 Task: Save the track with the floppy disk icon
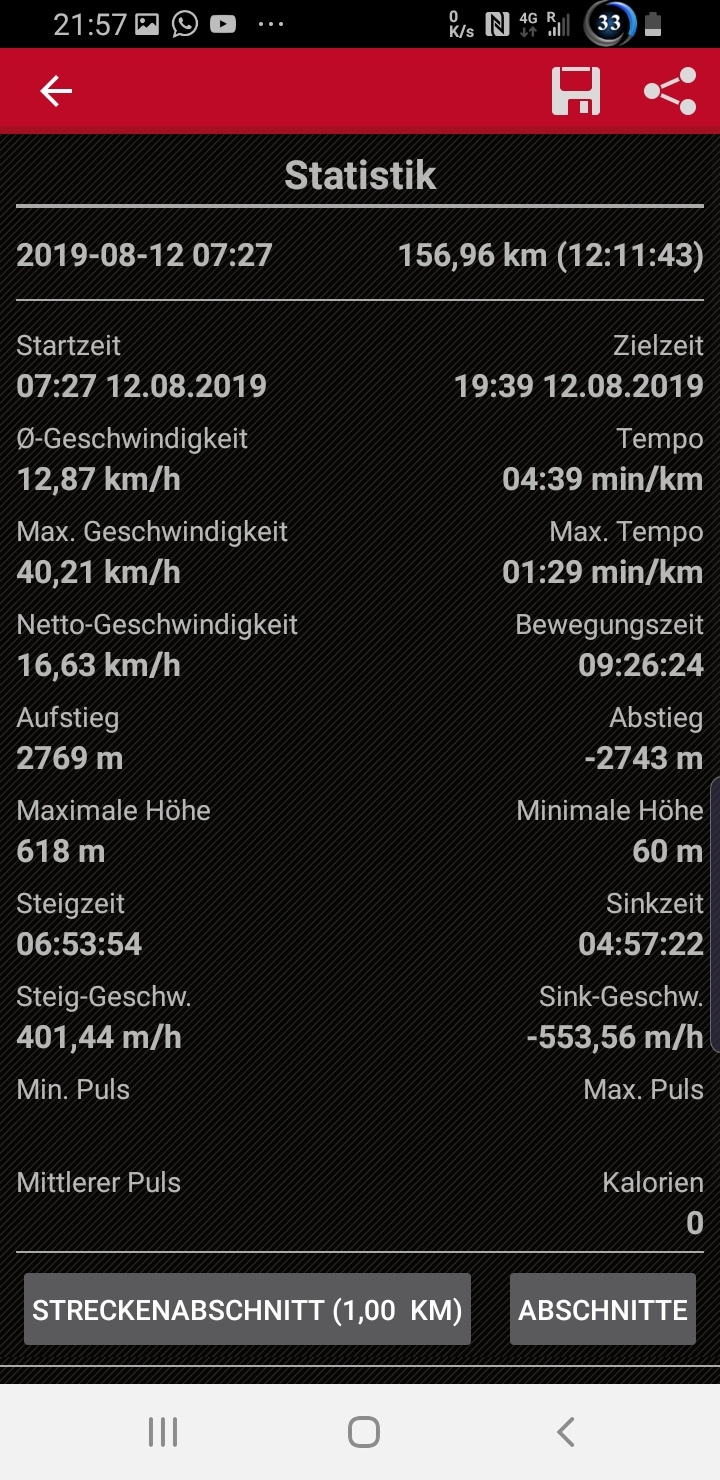point(576,92)
